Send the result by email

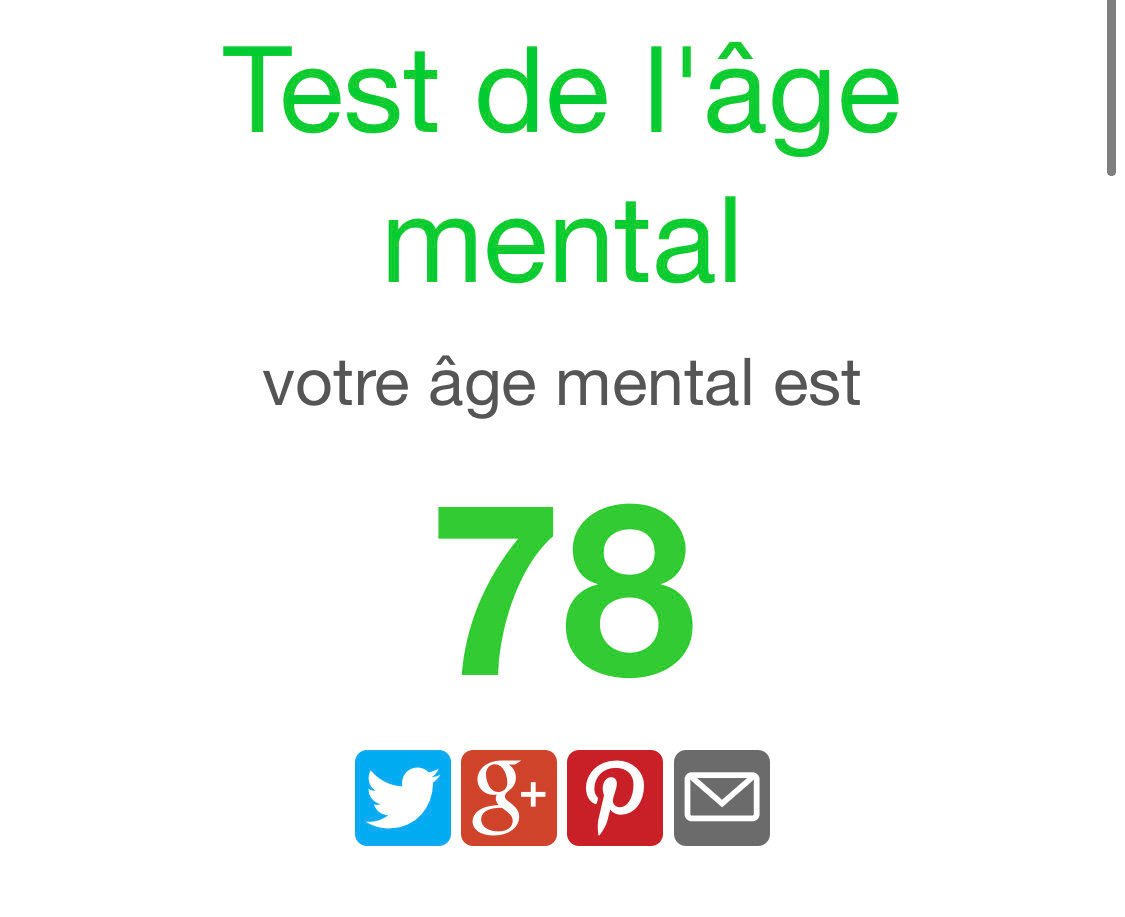point(721,797)
